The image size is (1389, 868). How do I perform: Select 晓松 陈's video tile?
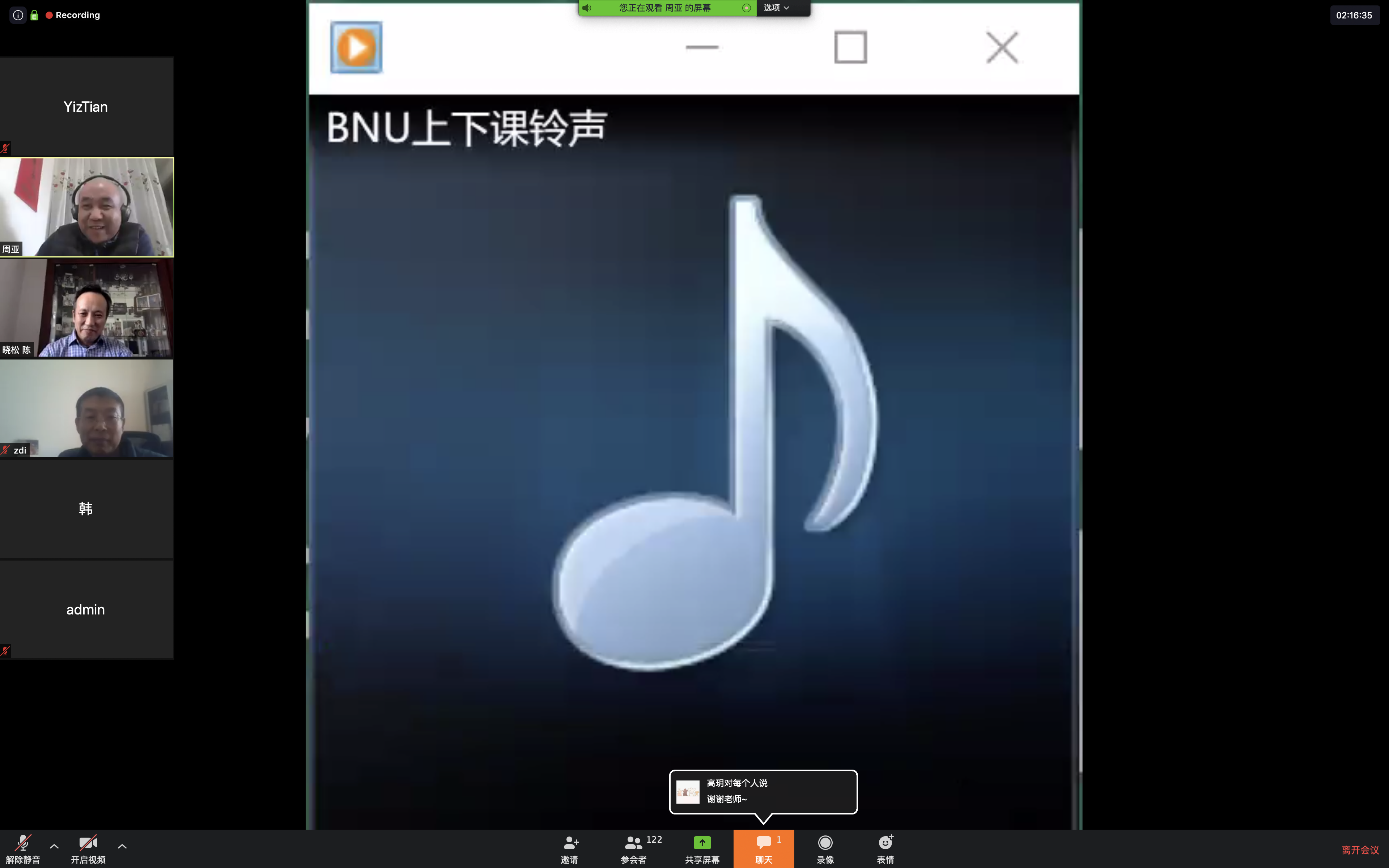coord(87,308)
